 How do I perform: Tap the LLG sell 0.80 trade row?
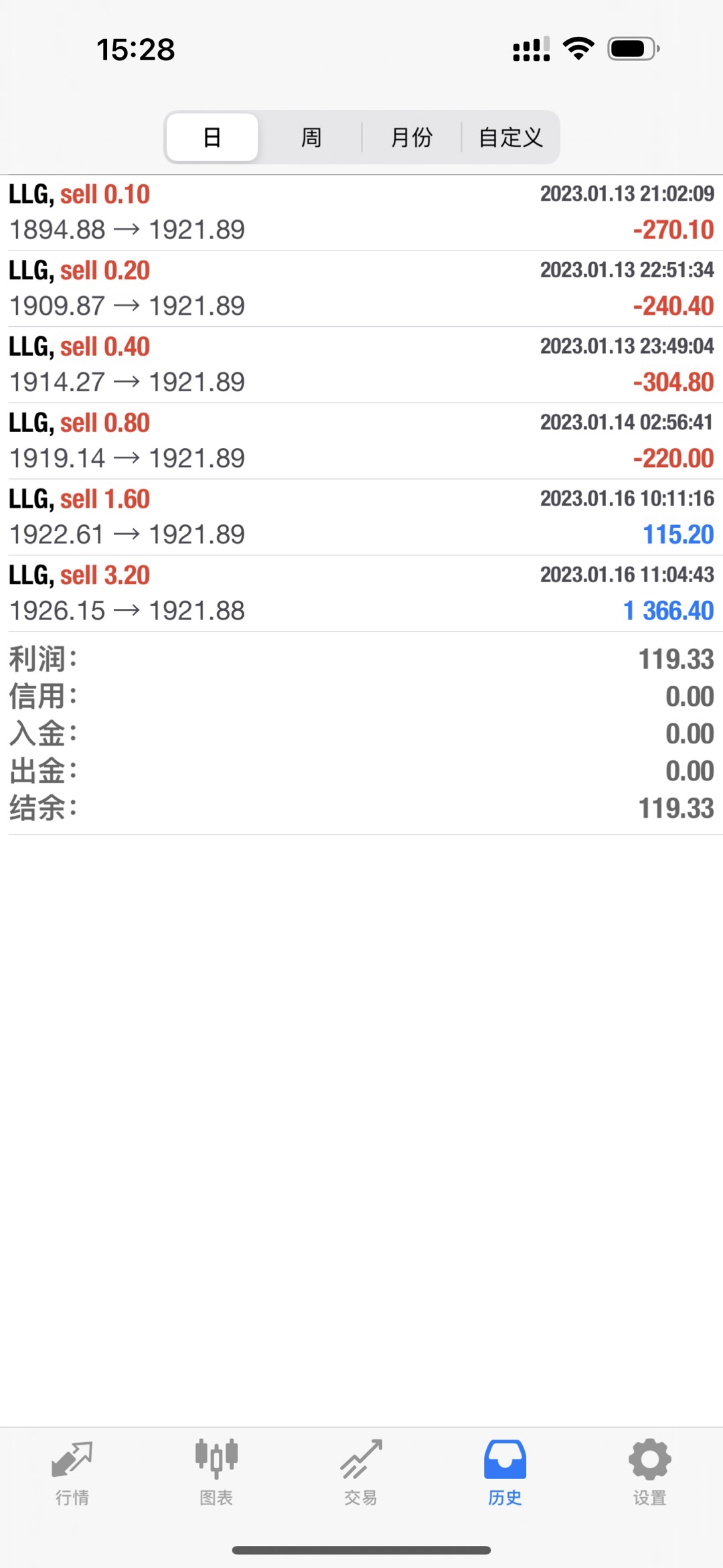(x=361, y=441)
